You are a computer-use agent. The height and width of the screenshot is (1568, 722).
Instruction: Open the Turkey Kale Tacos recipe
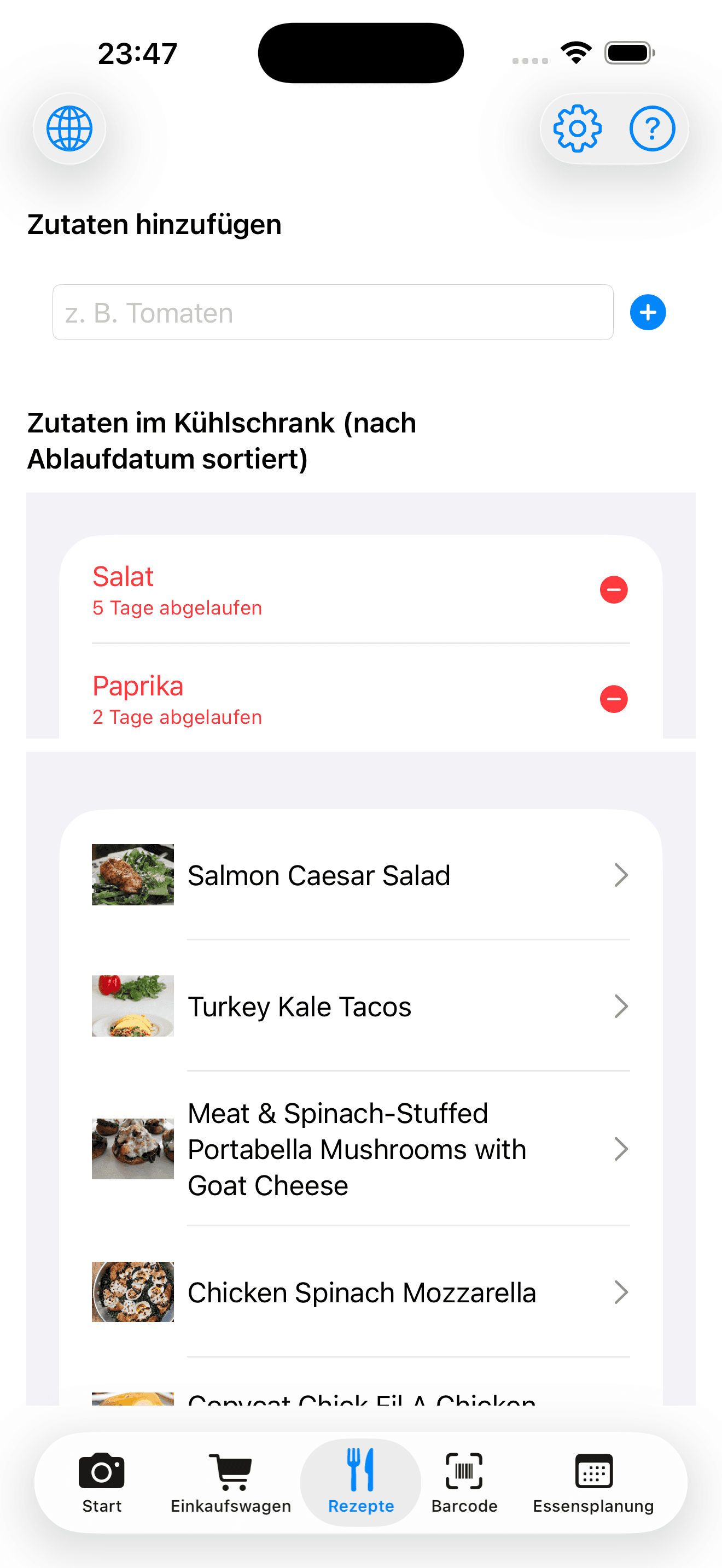click(x=360, y=1006)
